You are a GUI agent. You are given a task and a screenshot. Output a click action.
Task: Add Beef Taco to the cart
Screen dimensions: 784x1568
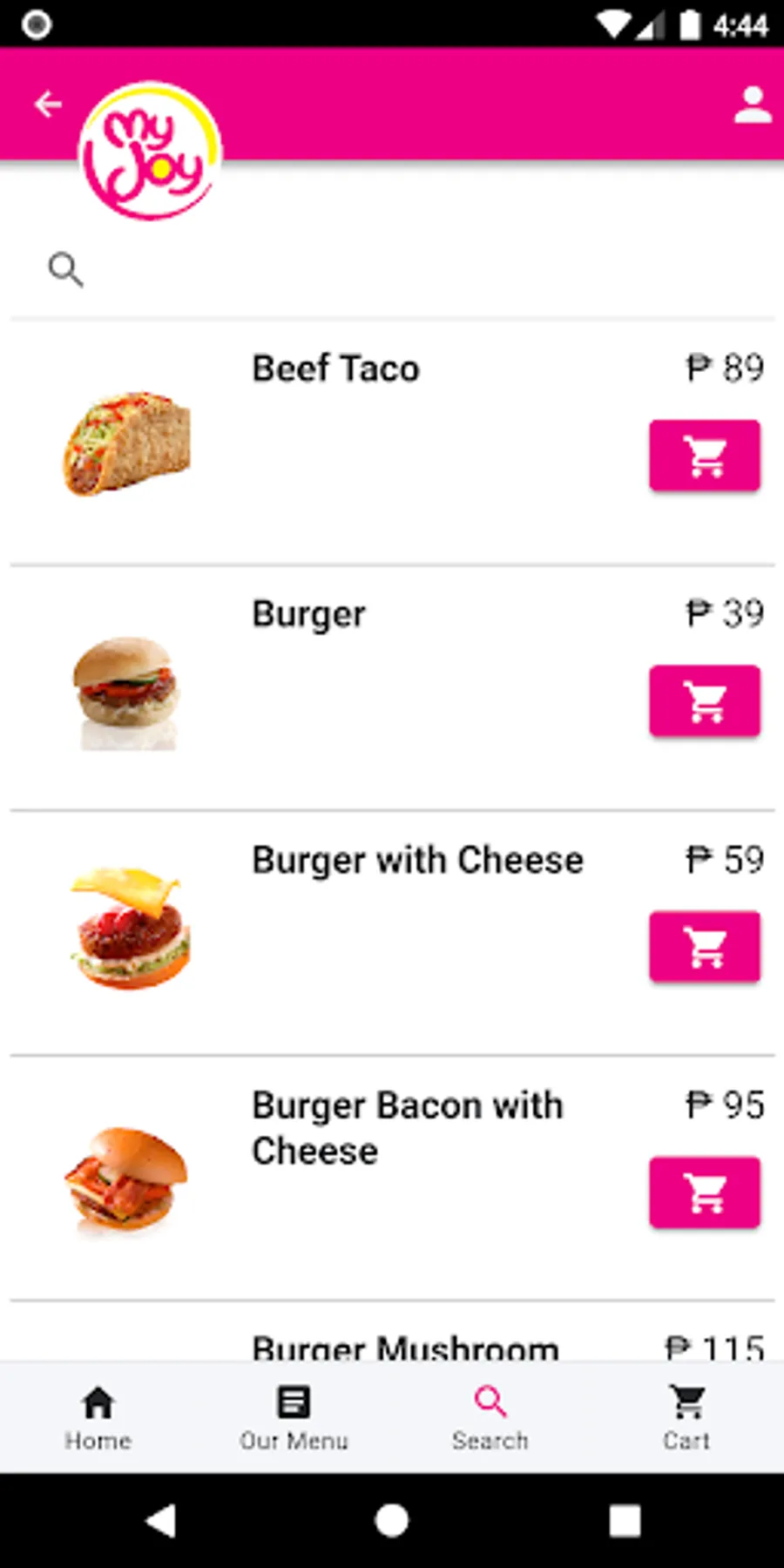704,456
